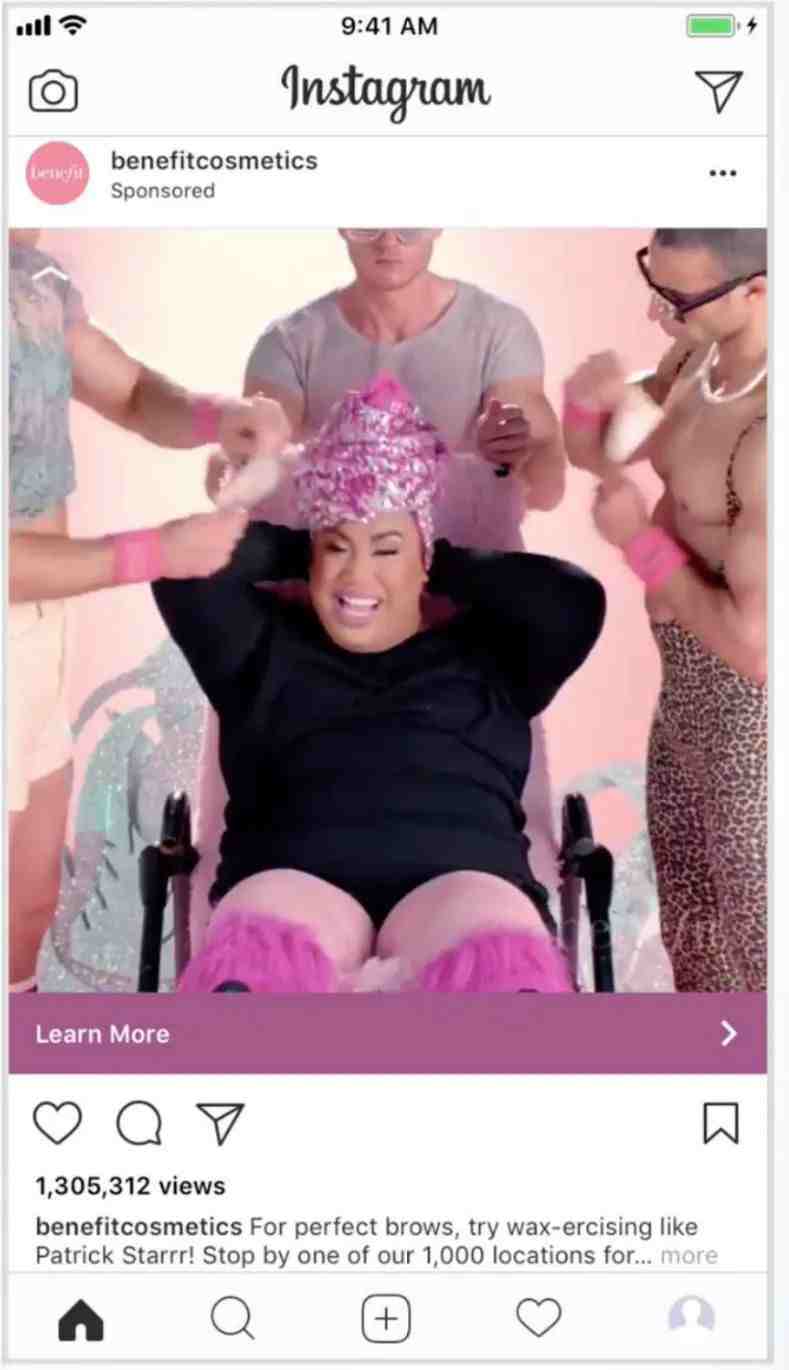Comment on the benefitcosmetics post
This screenshot has width=789, height=1370.
click(138, 1123)
